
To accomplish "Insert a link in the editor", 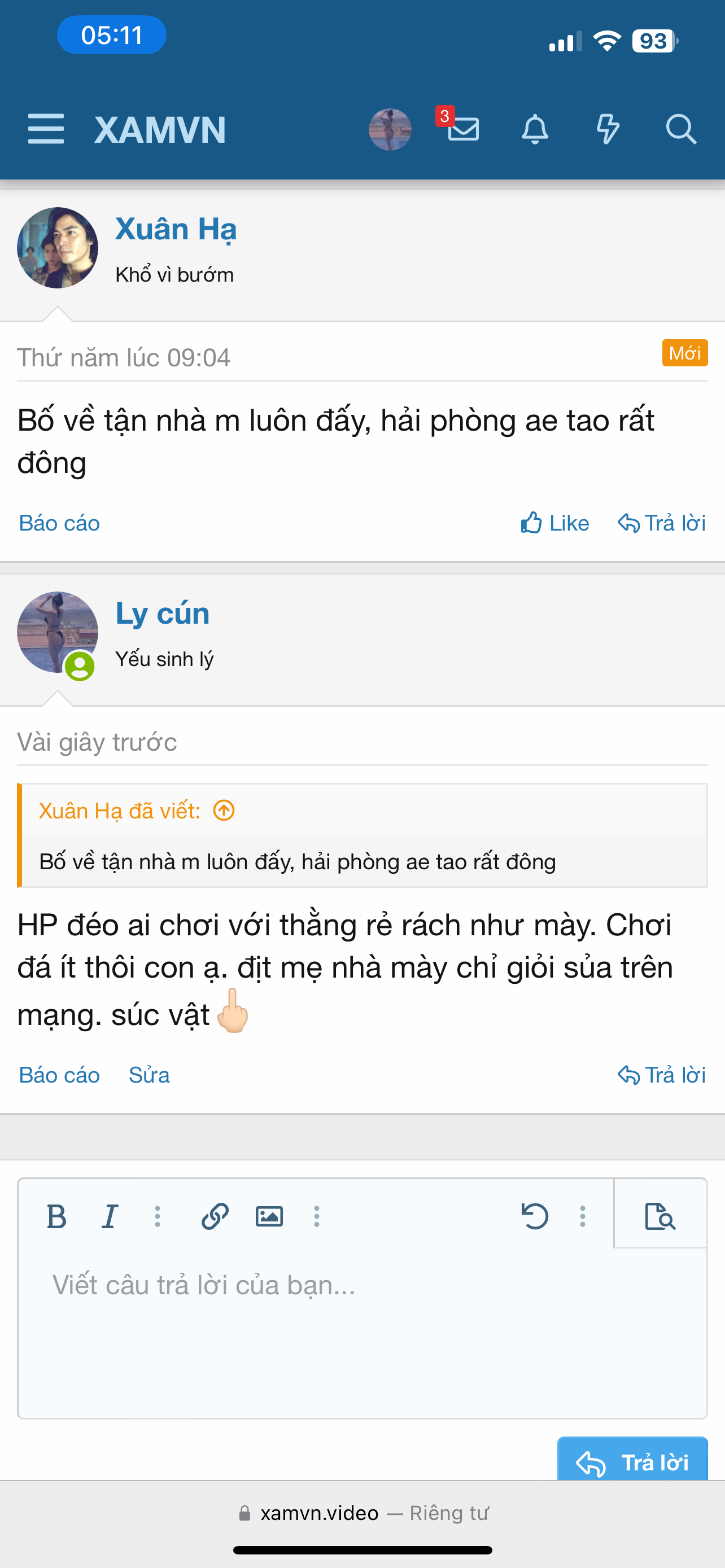I will point(215,1217).
